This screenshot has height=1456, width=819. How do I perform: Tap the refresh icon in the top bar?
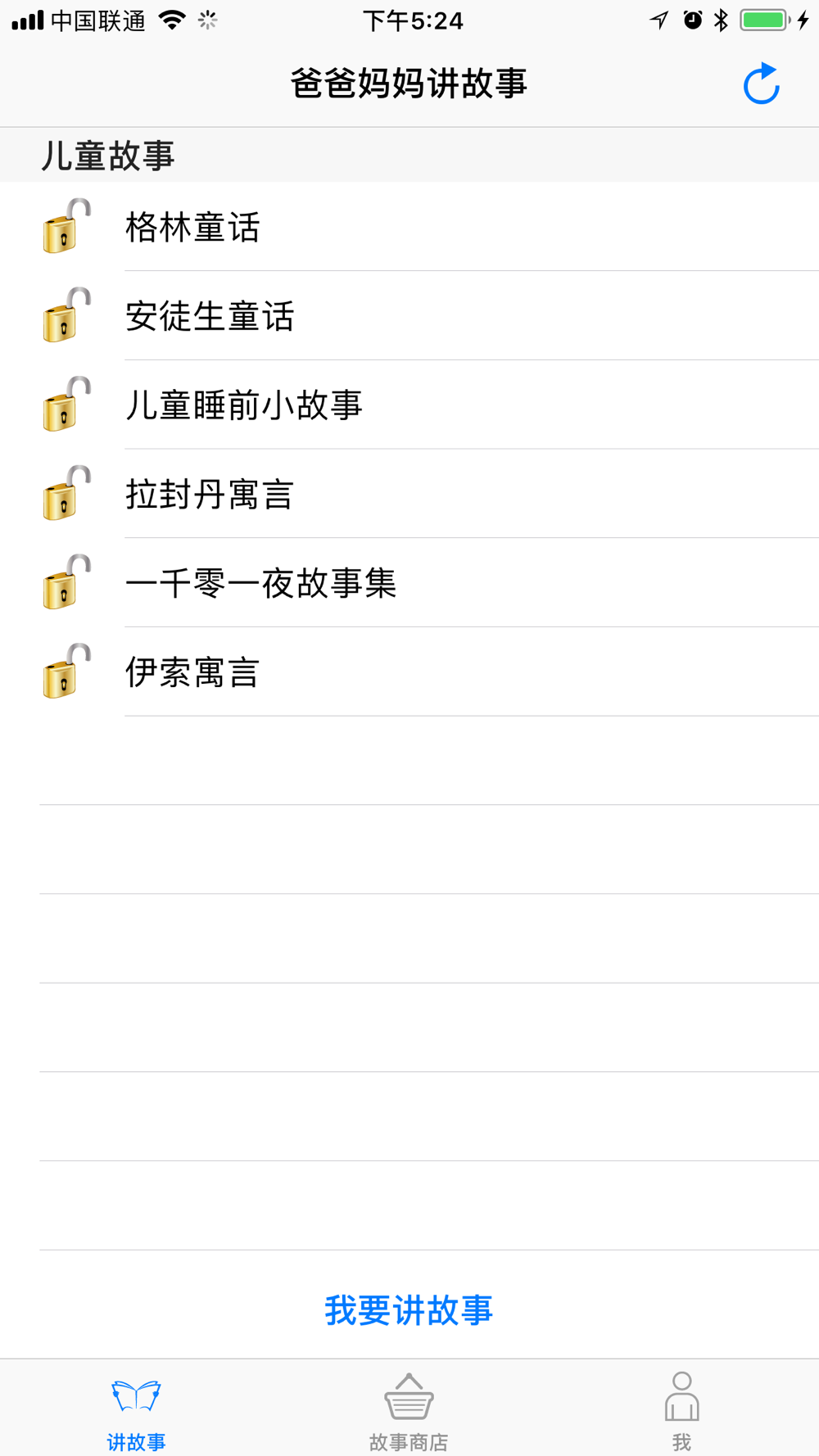761,84
